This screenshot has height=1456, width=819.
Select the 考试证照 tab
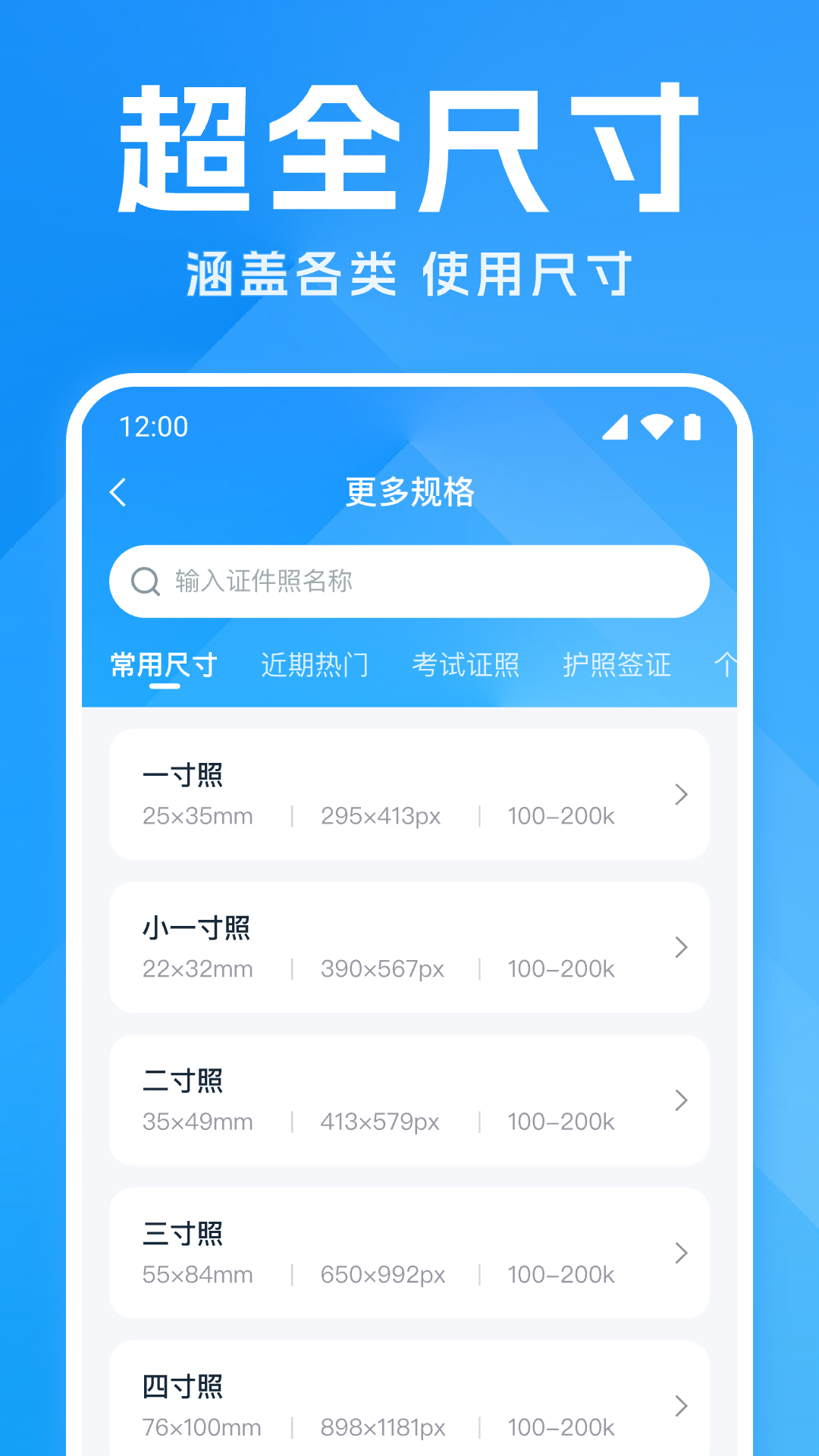pyautogui.click(x=466, y=664)
